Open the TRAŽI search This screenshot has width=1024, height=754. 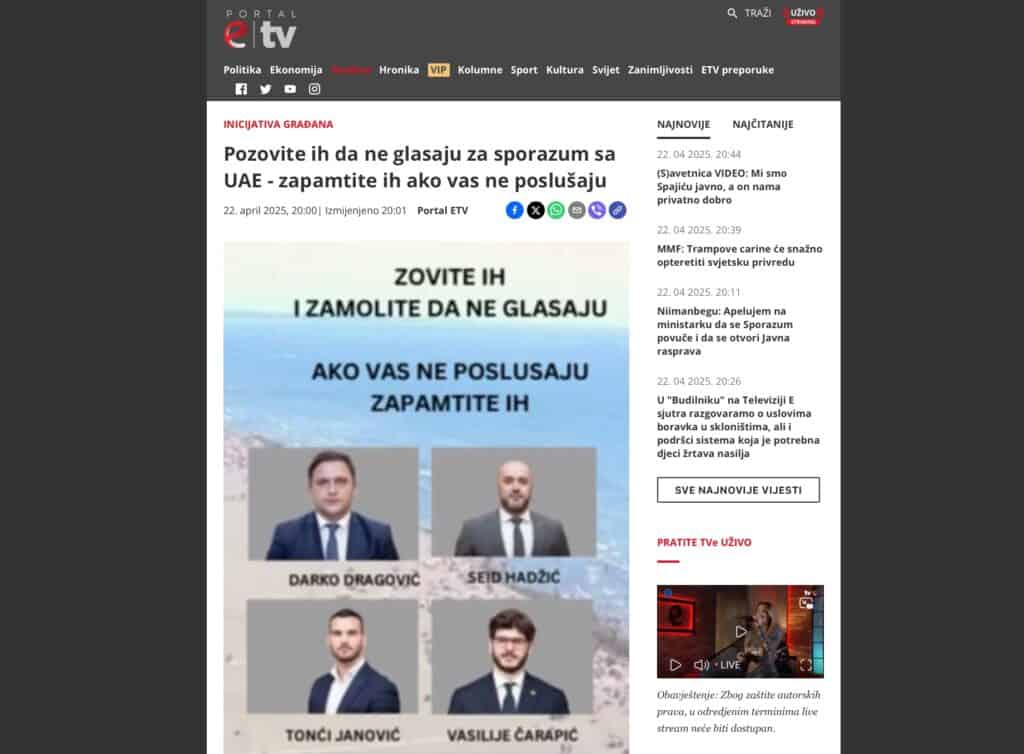click(749, 13)
